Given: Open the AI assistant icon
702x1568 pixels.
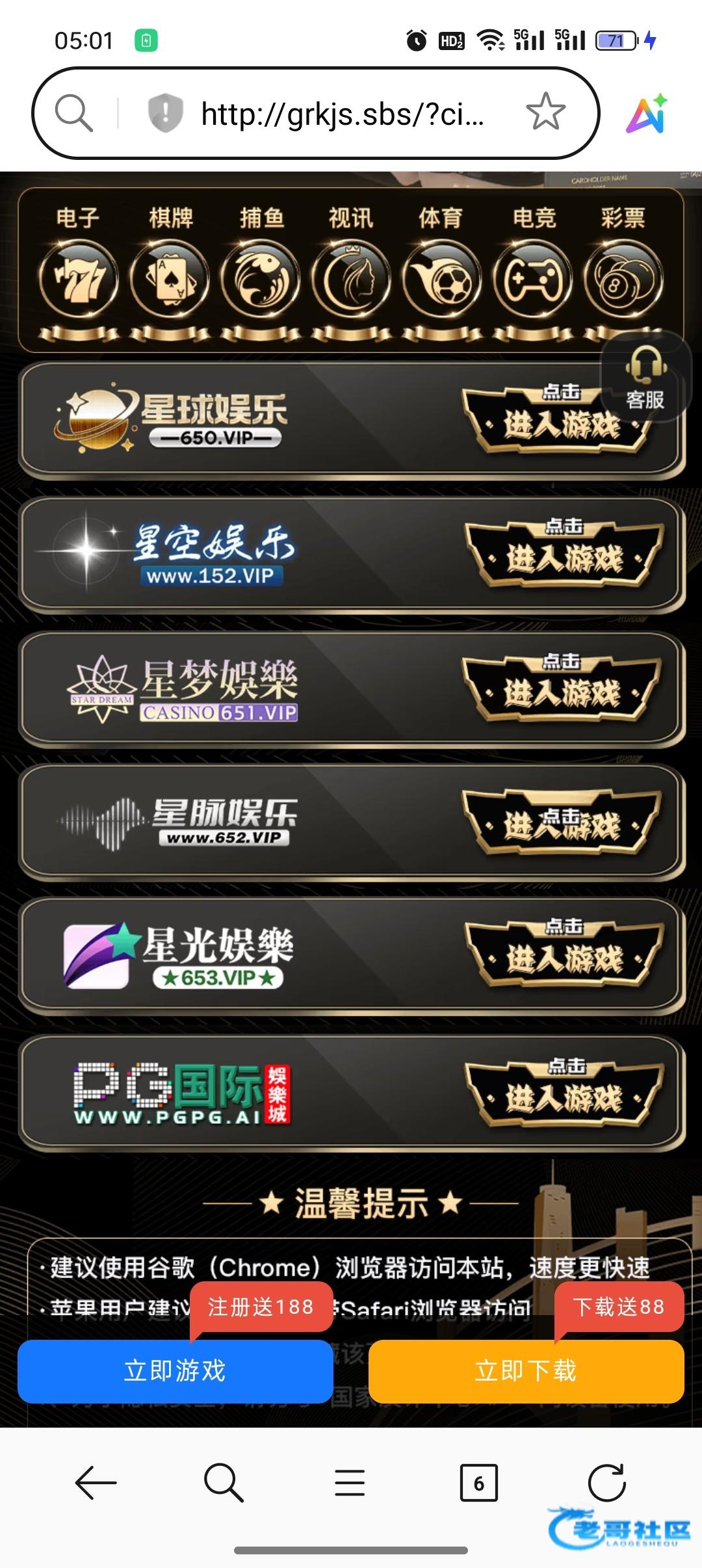Looking at the screenshot, I should (646, 114).
